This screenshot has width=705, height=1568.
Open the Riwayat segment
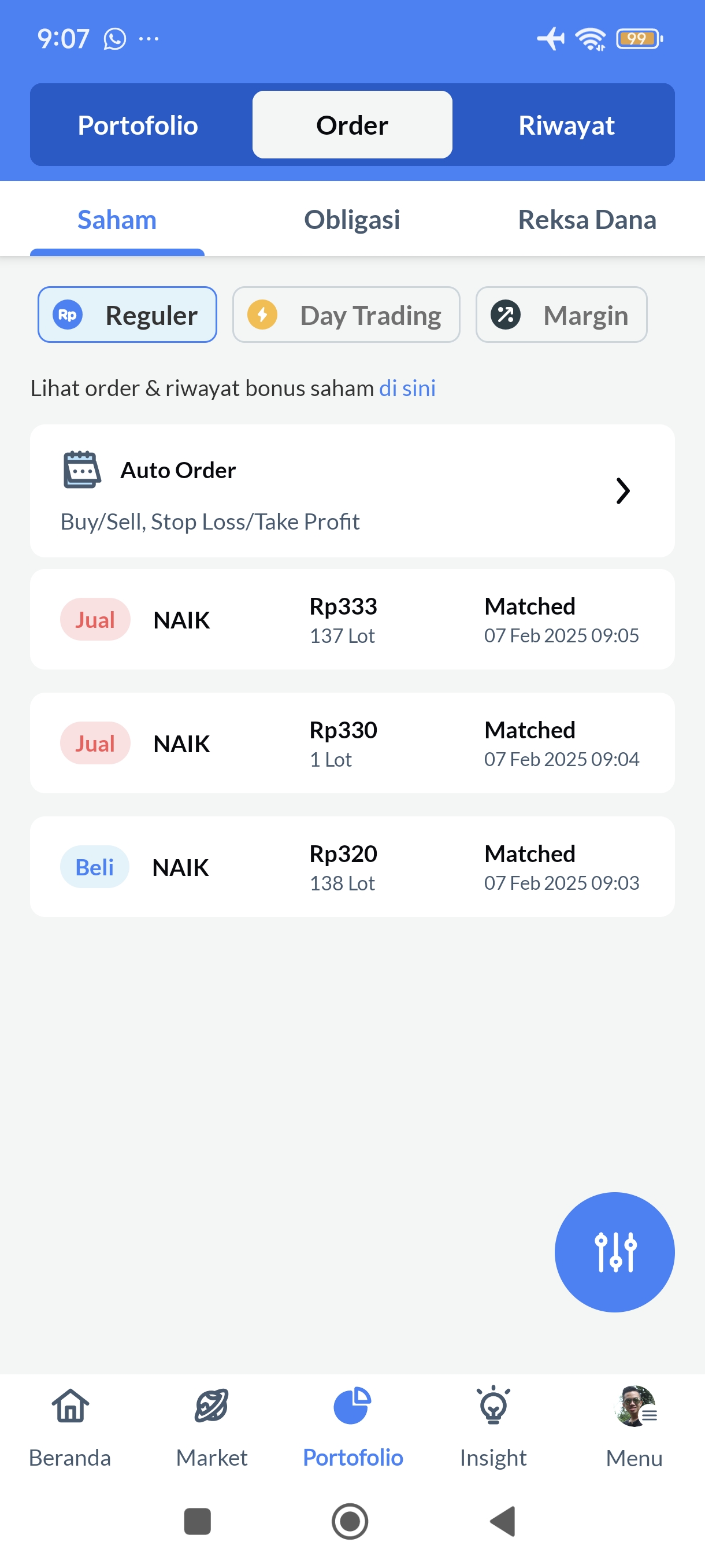point(566,125)
